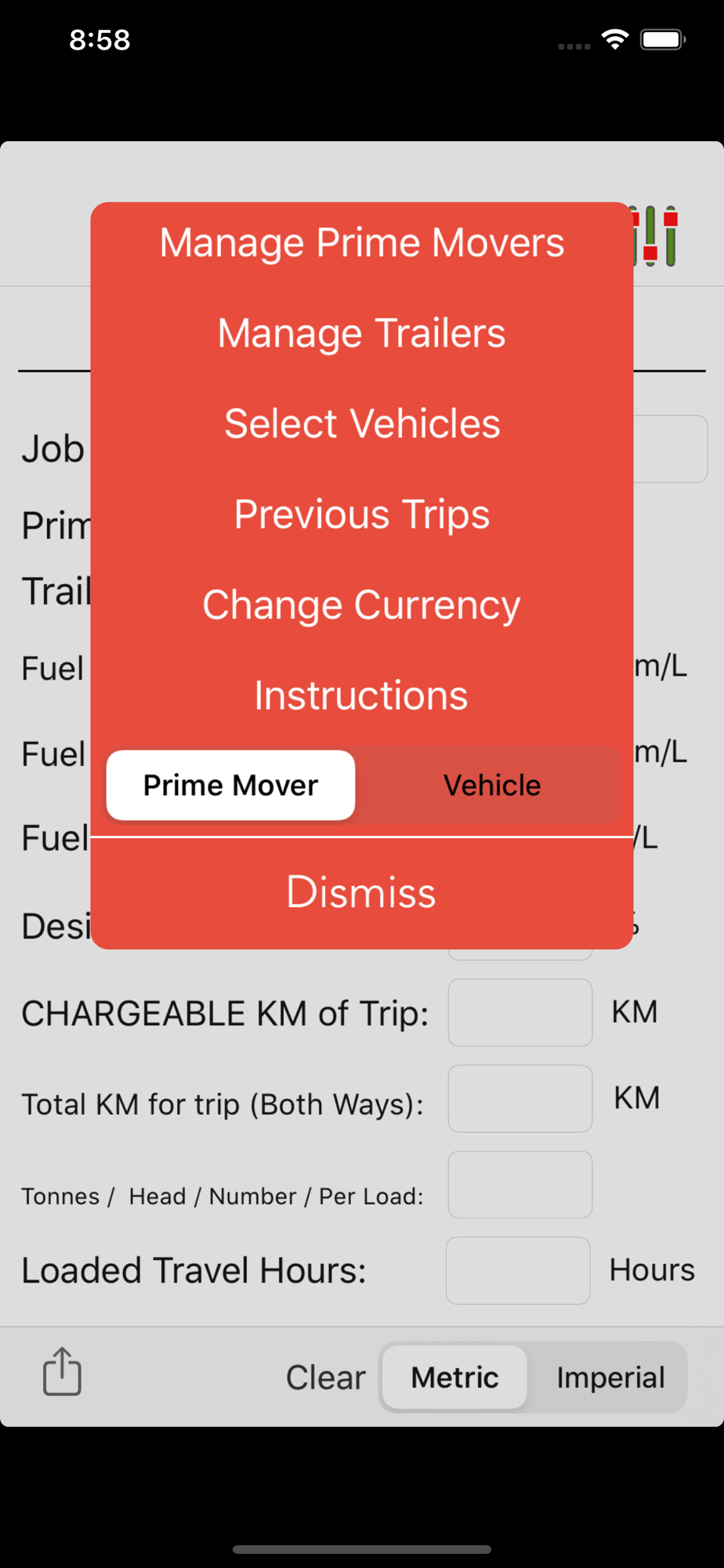The image size is (724, 1568).
Task: Open the Instructions page
Action: click(x=362, y=695)
